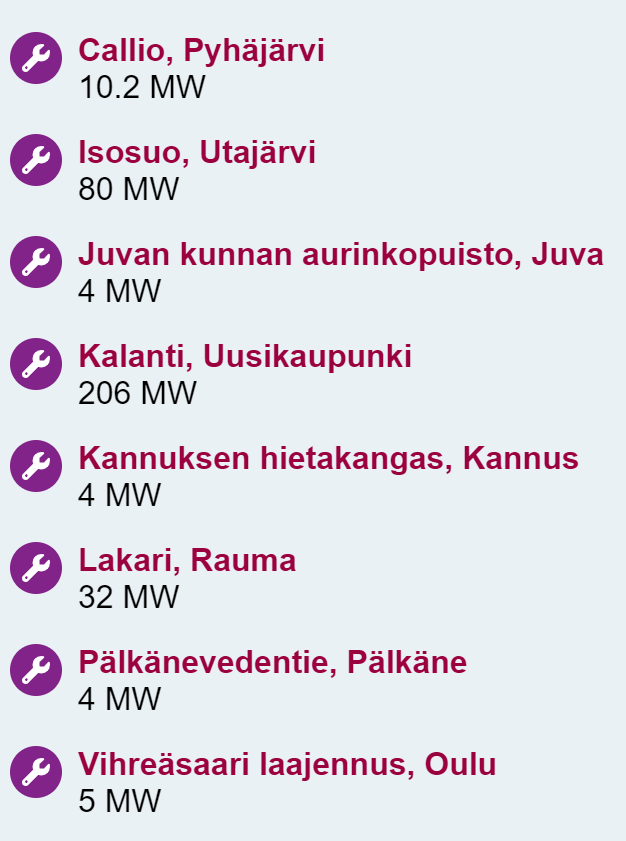Screen dimensions: 626x841
Task: Select the Kalanti, Uusikaupunki project
Action: [245, 357]
